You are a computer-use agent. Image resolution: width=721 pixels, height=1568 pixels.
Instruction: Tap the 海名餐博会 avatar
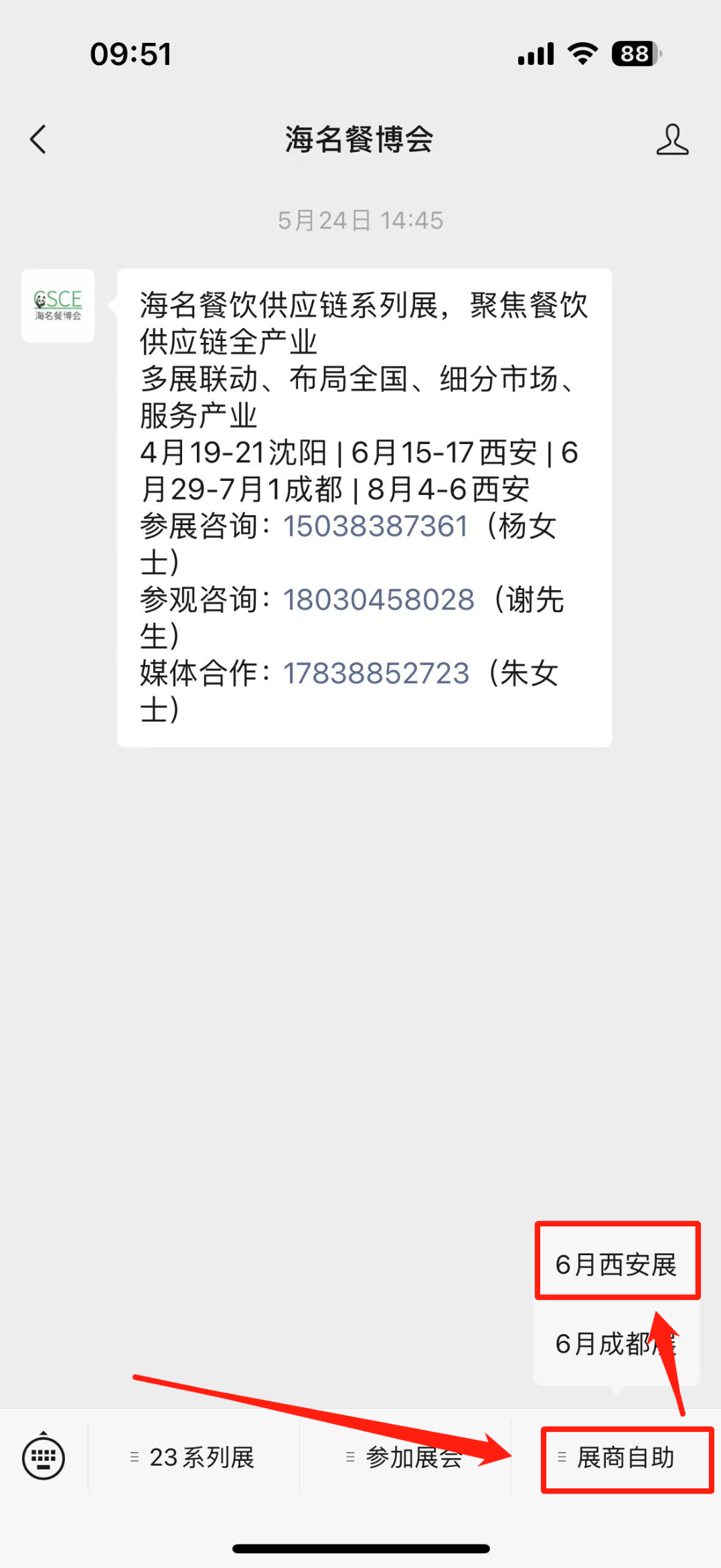coord(58,305)
